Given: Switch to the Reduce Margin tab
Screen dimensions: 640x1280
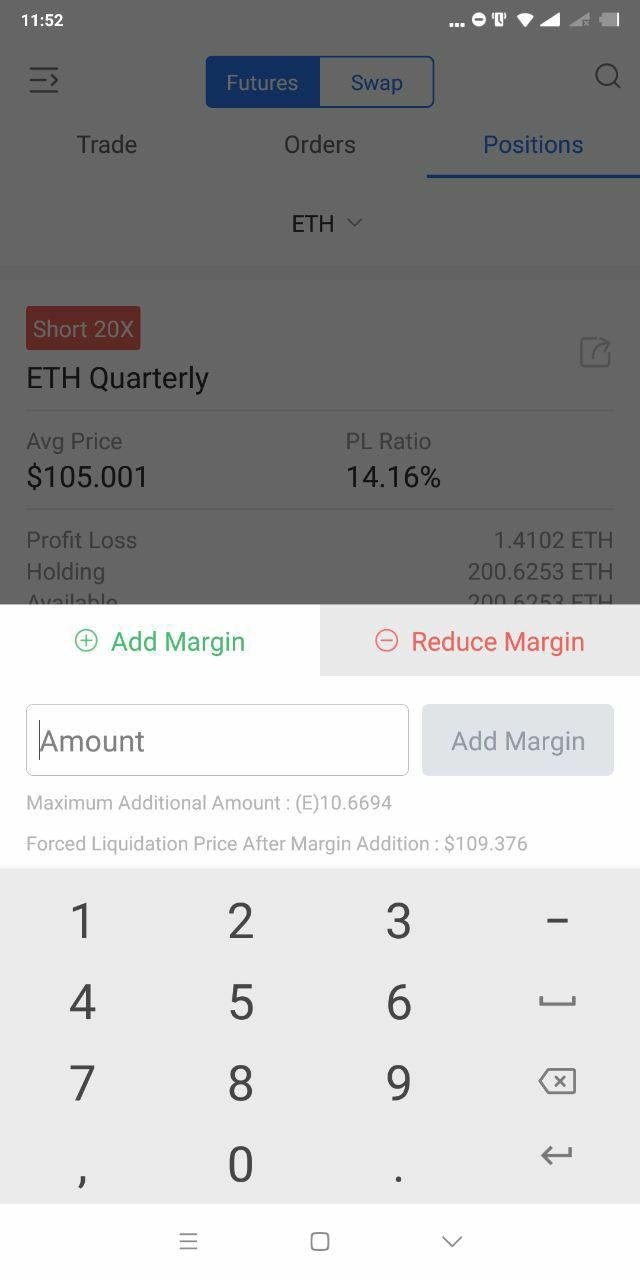Looking at the screenshot, I should (480, 641).
